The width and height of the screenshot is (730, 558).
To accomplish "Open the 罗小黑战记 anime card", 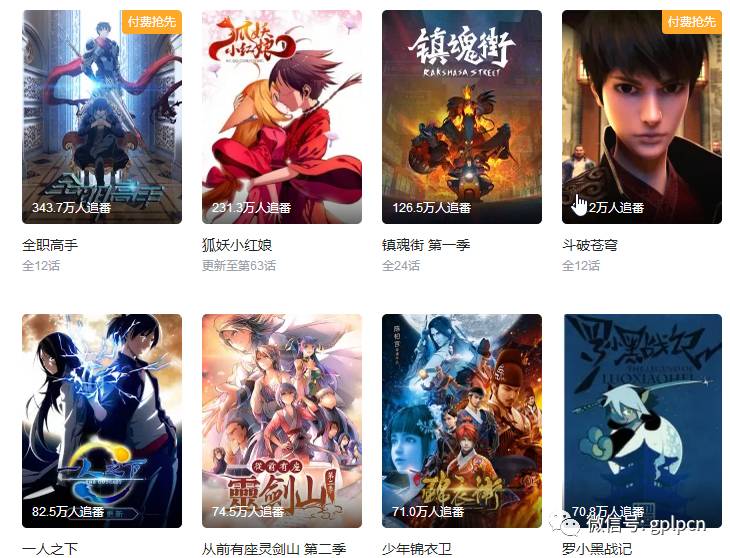I will click(x=641, y=420).
